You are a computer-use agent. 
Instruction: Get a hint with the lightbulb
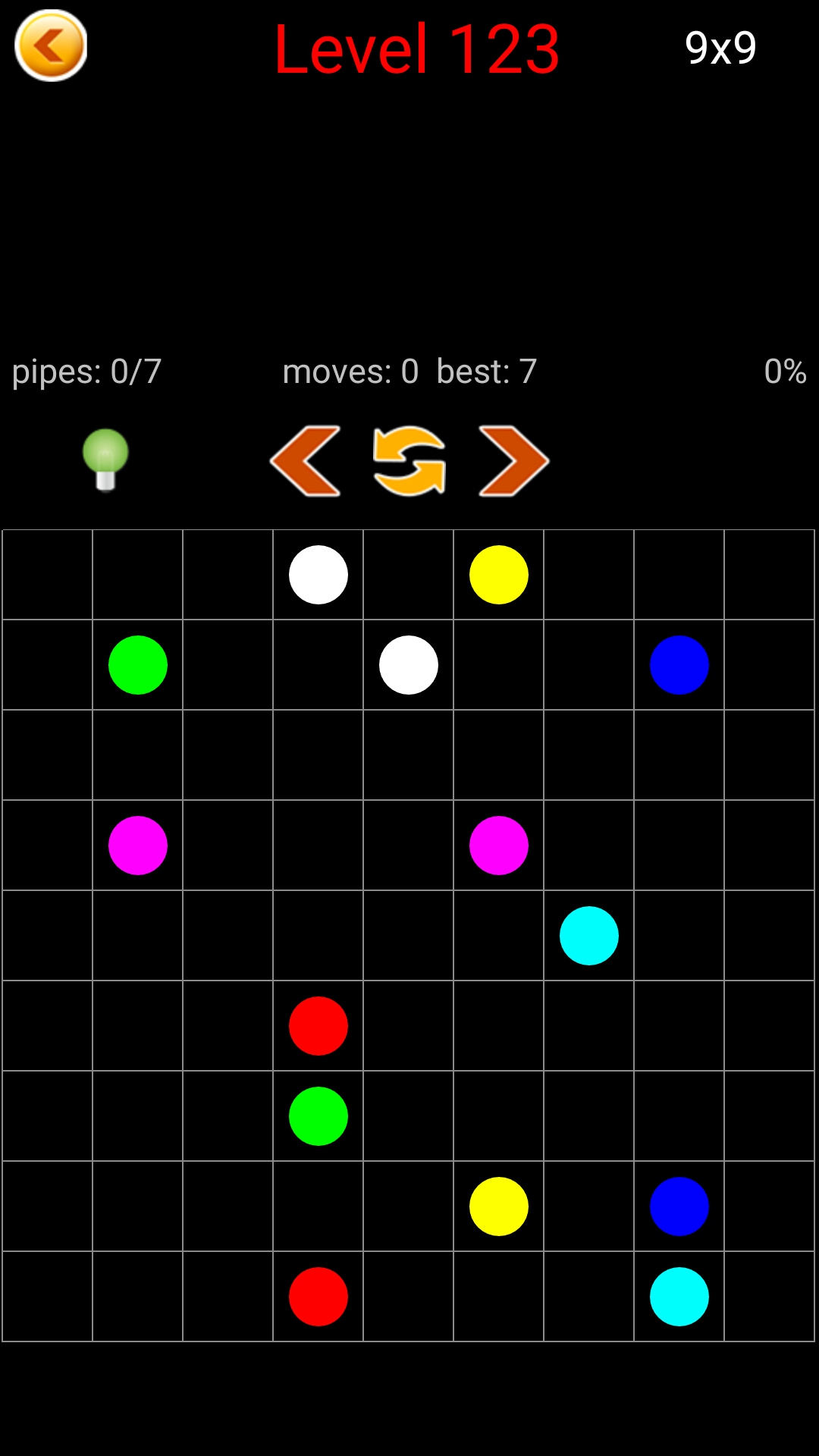[105, 459]
